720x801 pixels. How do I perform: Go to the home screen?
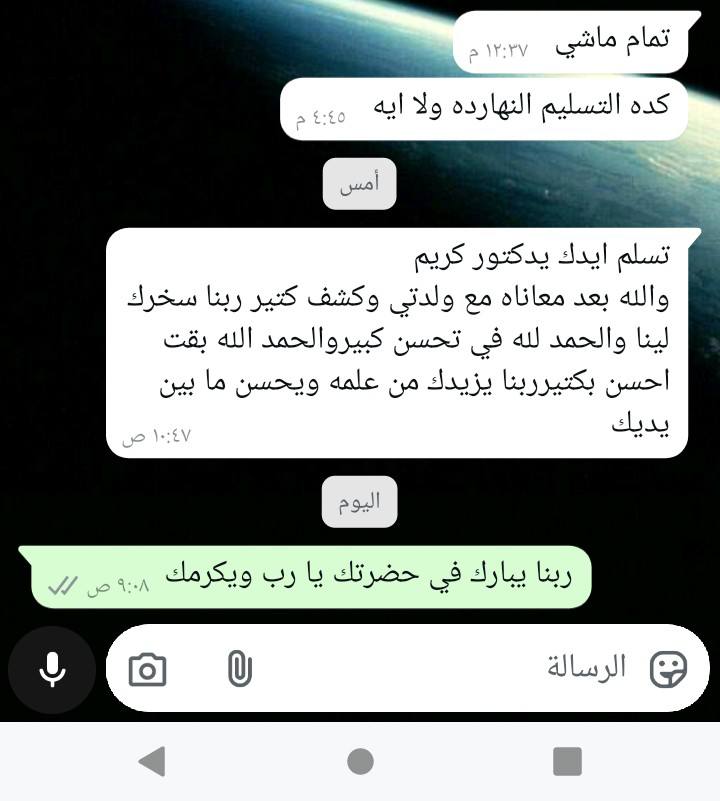(x=360, y=761)
